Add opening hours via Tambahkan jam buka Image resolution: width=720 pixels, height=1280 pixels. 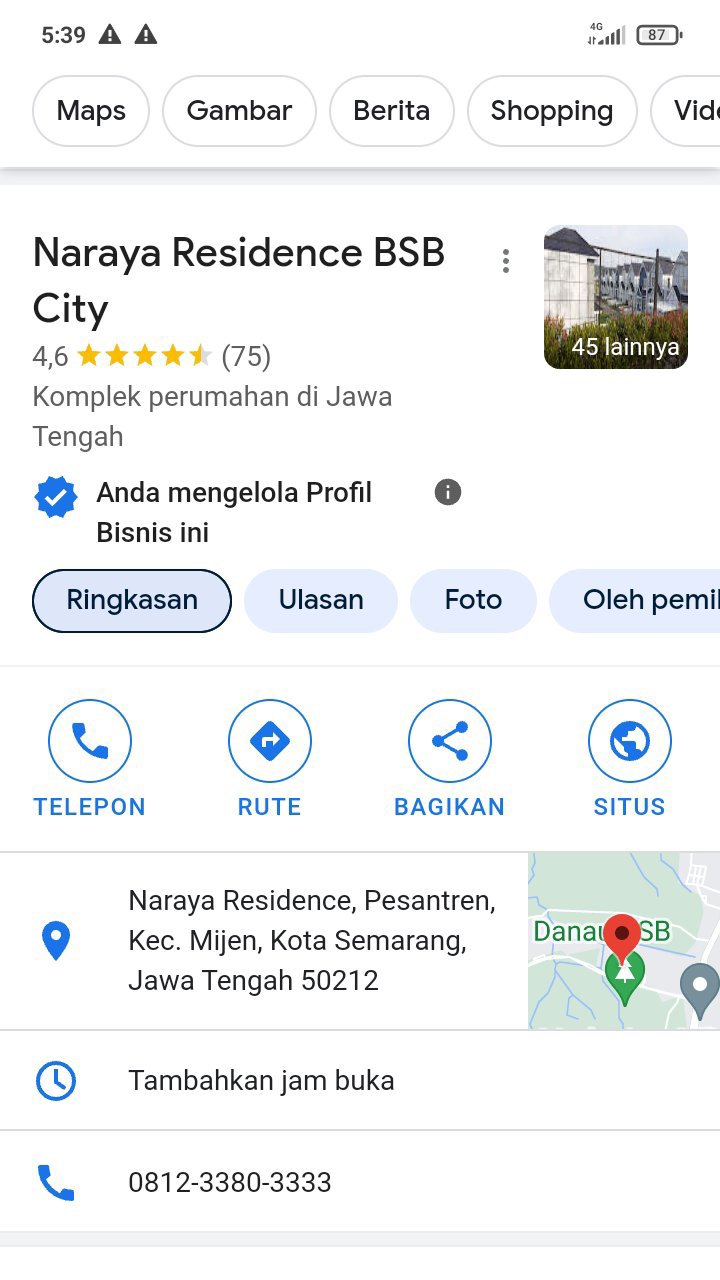pos(261,1081)
